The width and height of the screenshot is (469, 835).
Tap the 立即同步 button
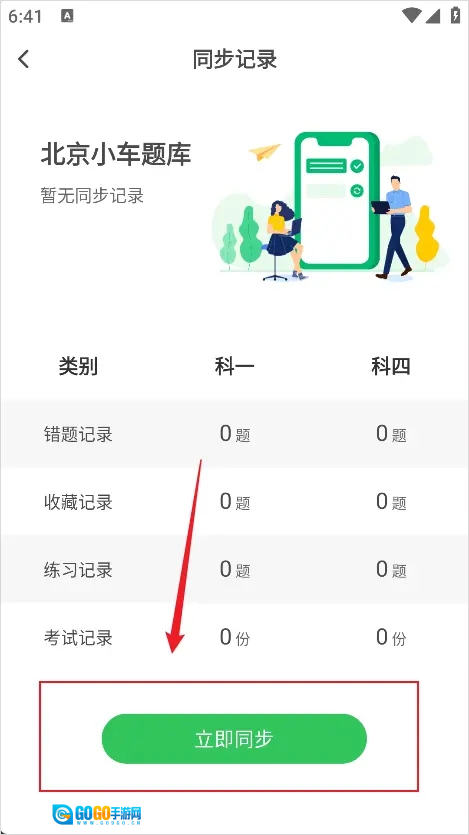pyautogui.click(x=234, y=739)
